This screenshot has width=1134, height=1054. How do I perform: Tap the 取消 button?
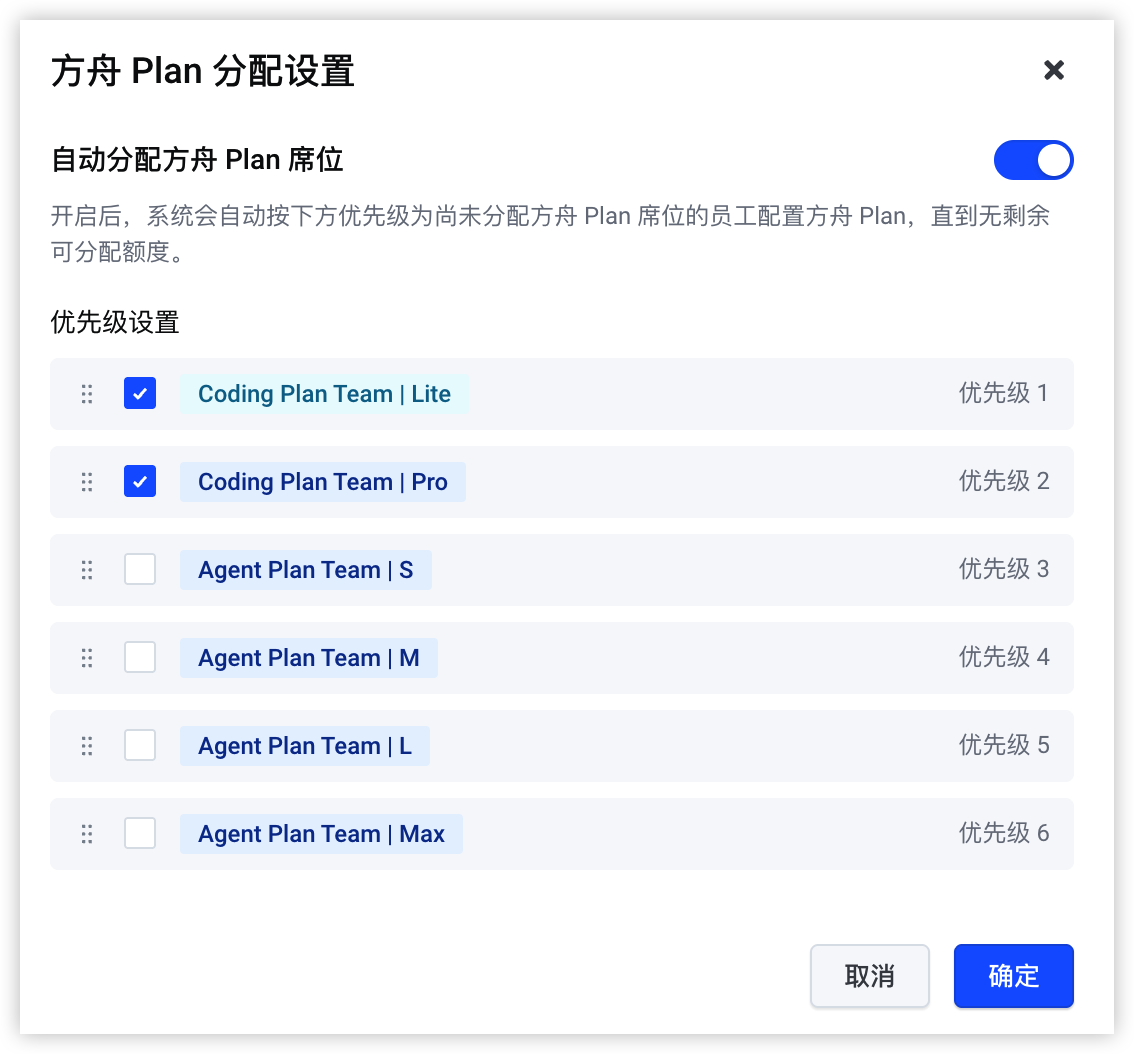(869, 976)
